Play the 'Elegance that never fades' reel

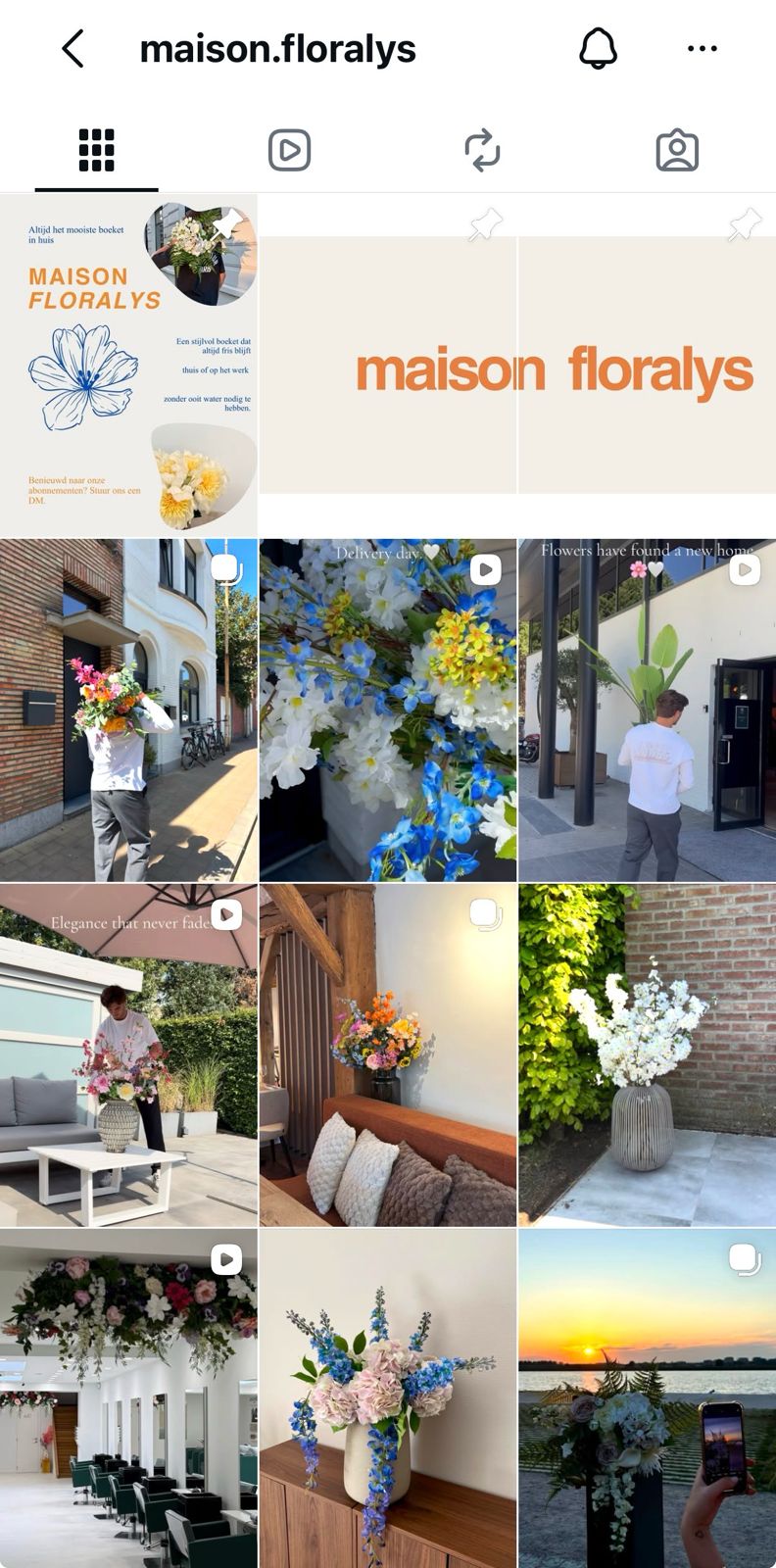[x=128, y=1055]
